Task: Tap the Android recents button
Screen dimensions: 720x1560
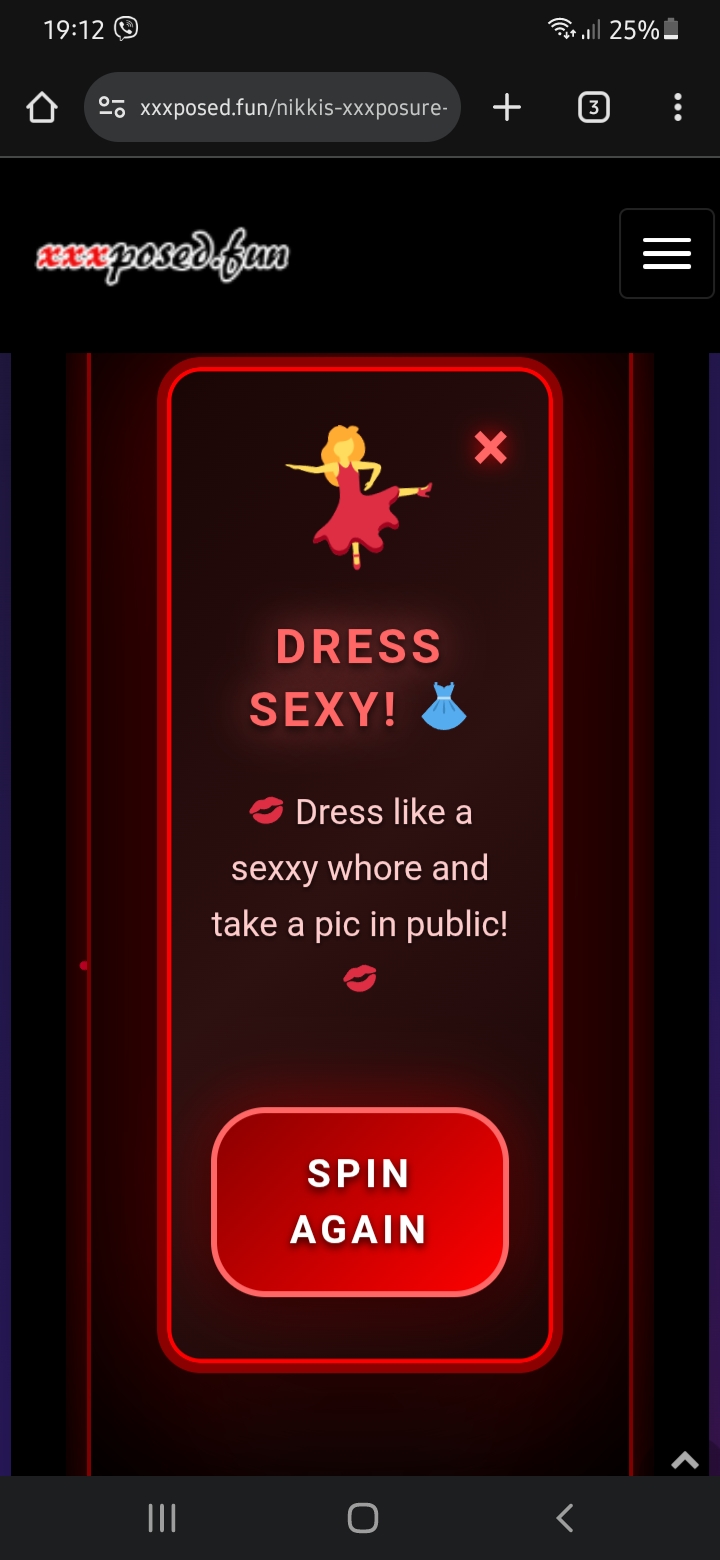Action: 161,1517
